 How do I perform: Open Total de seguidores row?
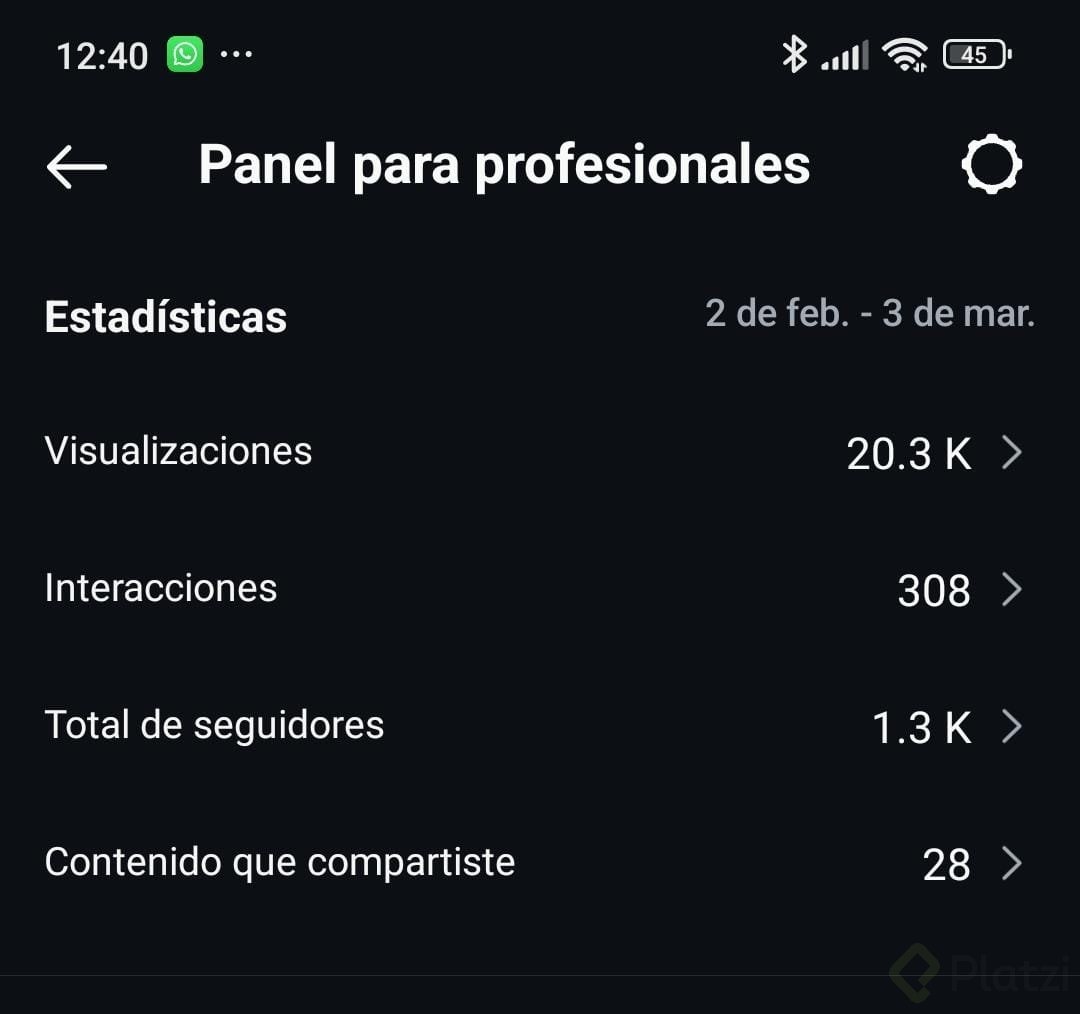(x=540, y=726)
